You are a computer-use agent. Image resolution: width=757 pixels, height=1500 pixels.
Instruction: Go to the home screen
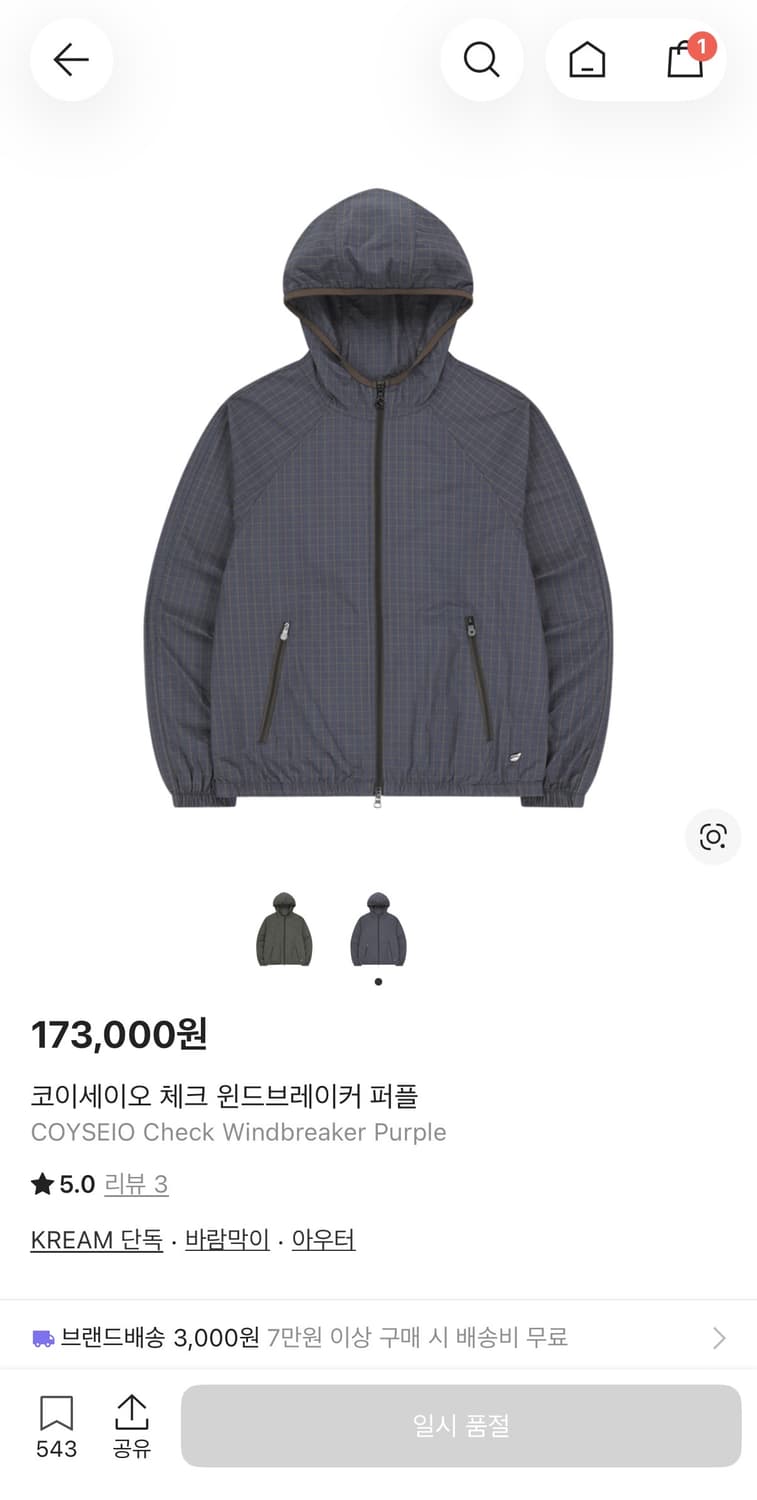pyautogui.click(x=587, y=60)
